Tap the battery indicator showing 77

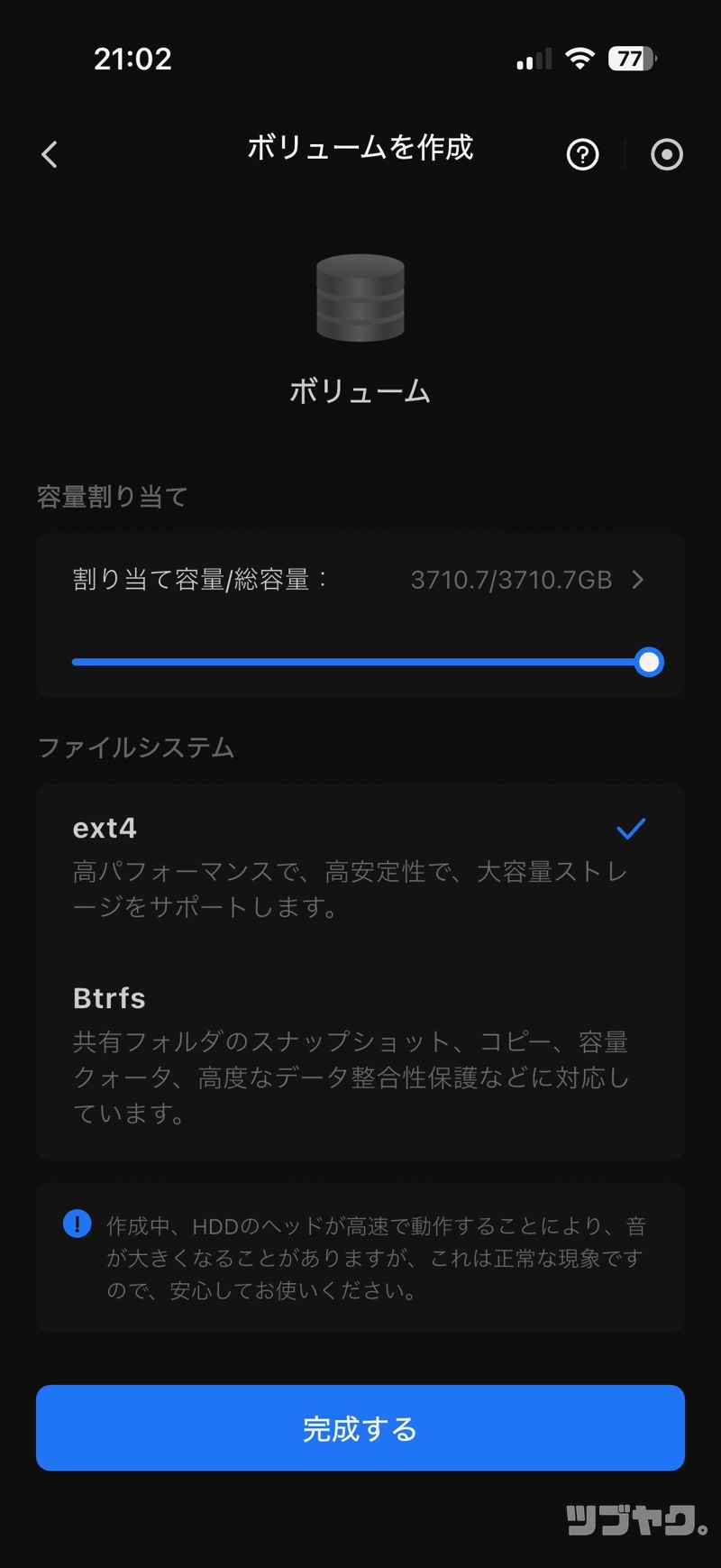pos(632,58)
